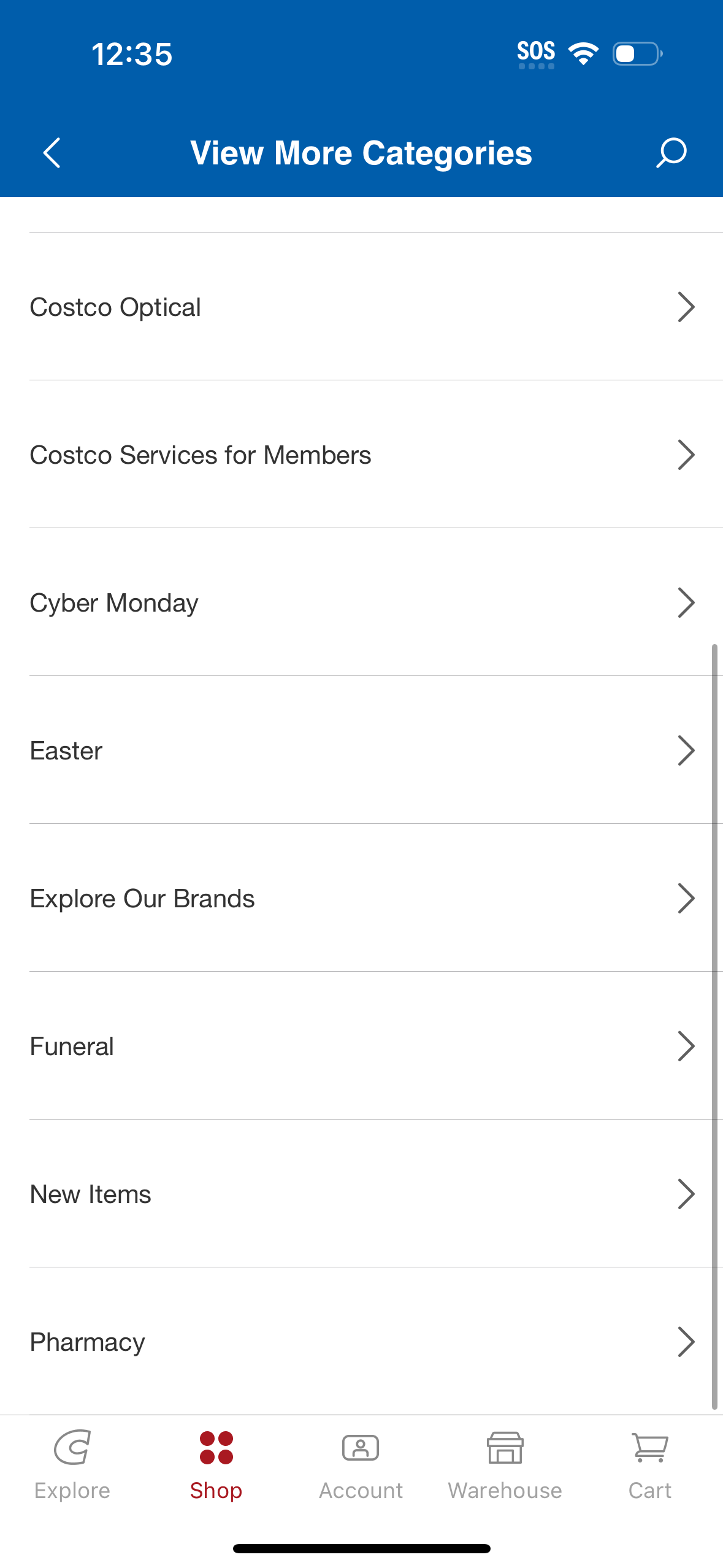Open the search icon
This screenshot has width=723, height=1568.
coord(671,153)
